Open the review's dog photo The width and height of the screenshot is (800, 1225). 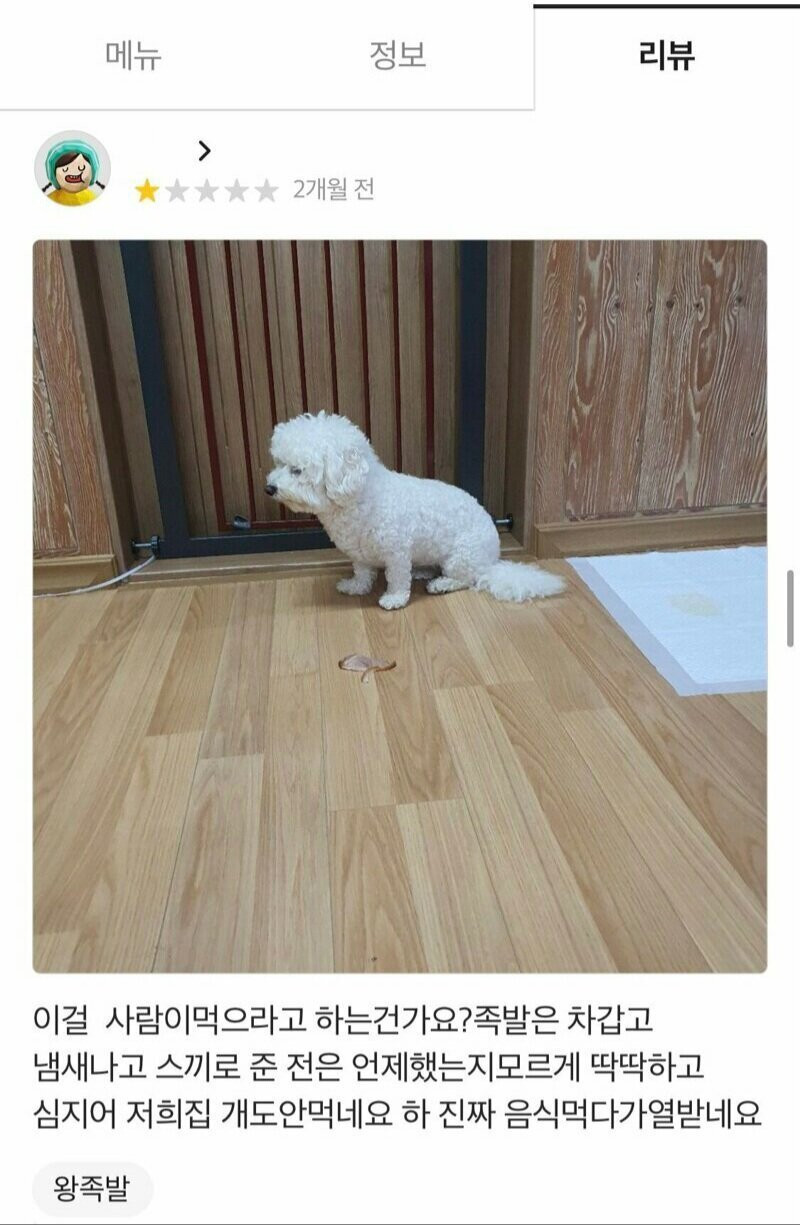[400, 605]
